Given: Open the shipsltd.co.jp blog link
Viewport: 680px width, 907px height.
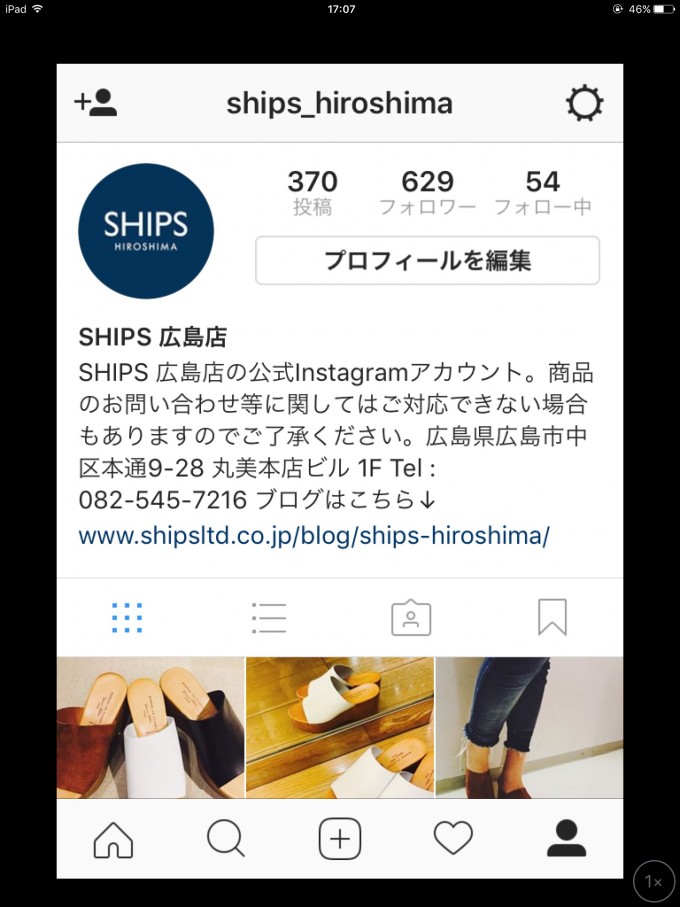Looking at the screenshot, I should coord(314,535).
